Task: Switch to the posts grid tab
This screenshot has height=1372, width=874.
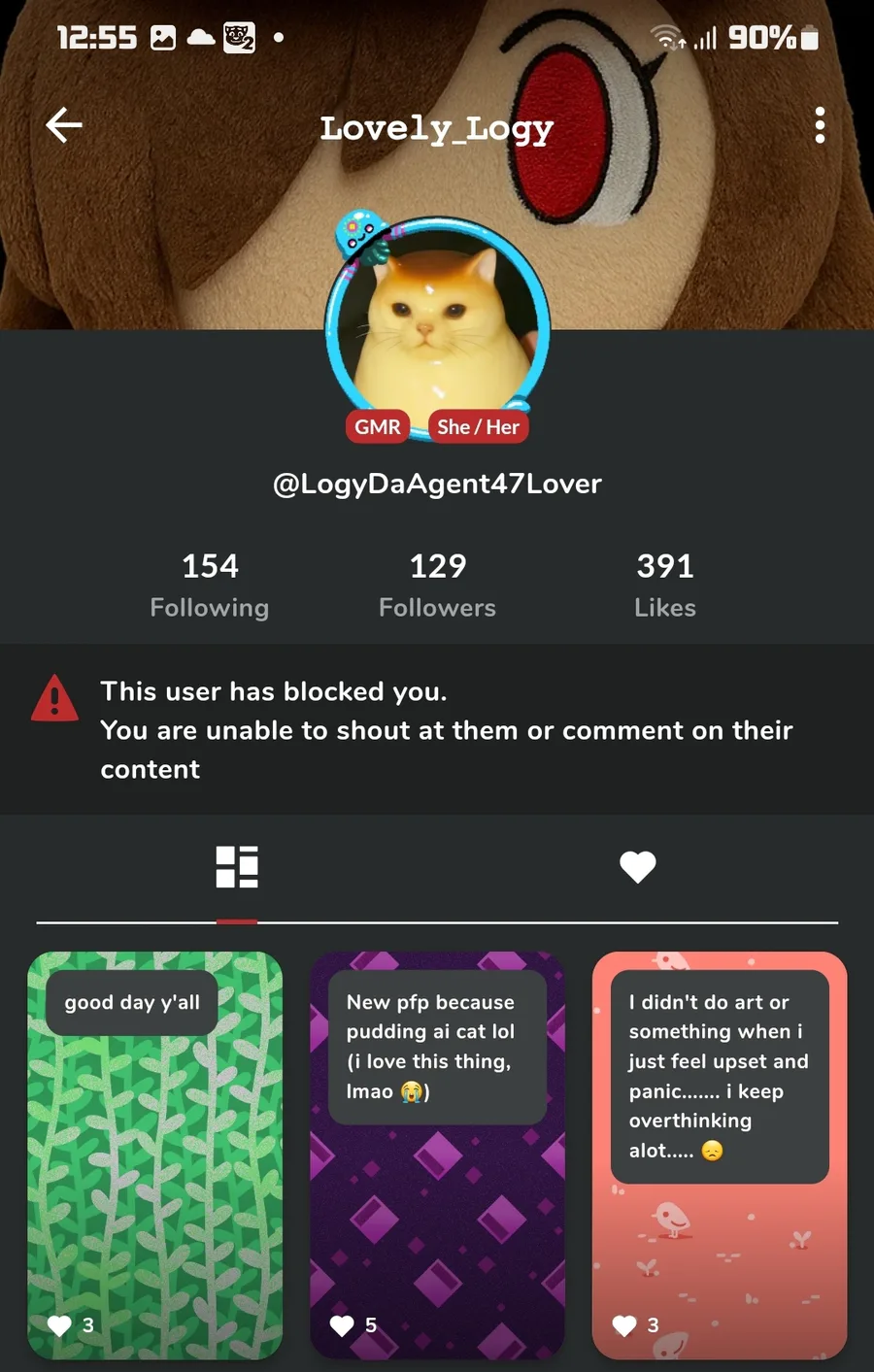Action: coord(237,866)
